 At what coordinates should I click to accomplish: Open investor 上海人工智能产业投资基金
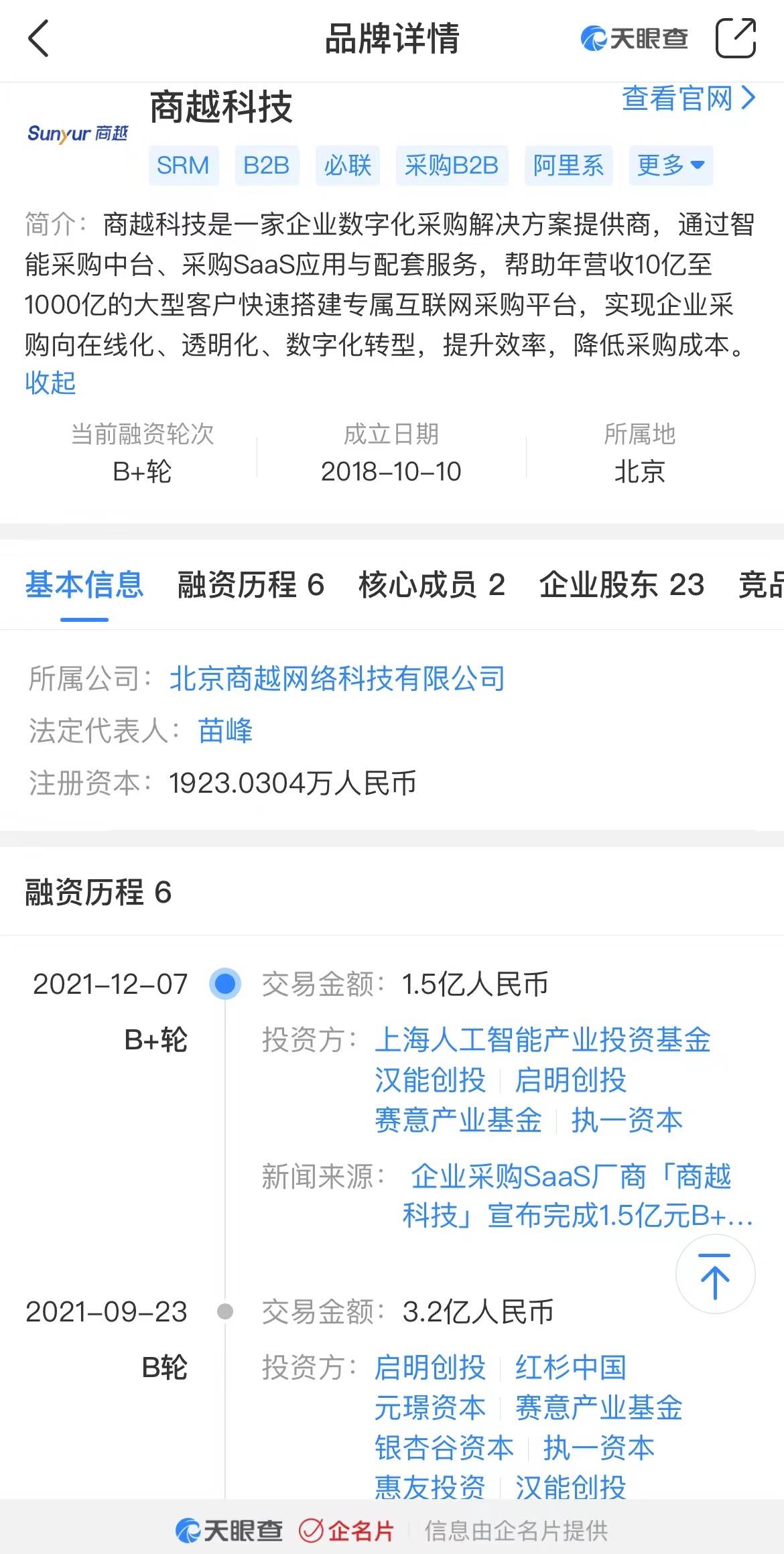542,1039
